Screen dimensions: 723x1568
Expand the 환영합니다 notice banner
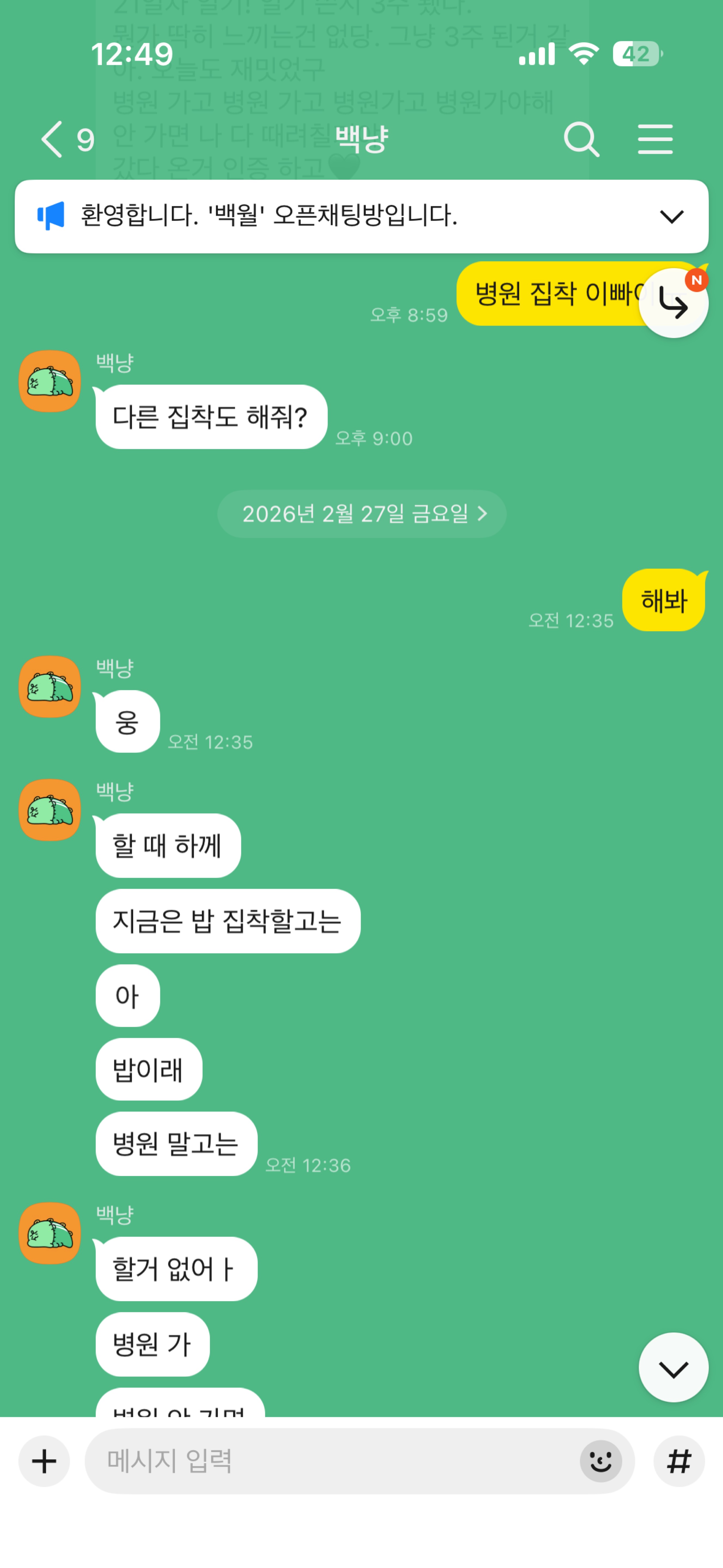(671, 217)
